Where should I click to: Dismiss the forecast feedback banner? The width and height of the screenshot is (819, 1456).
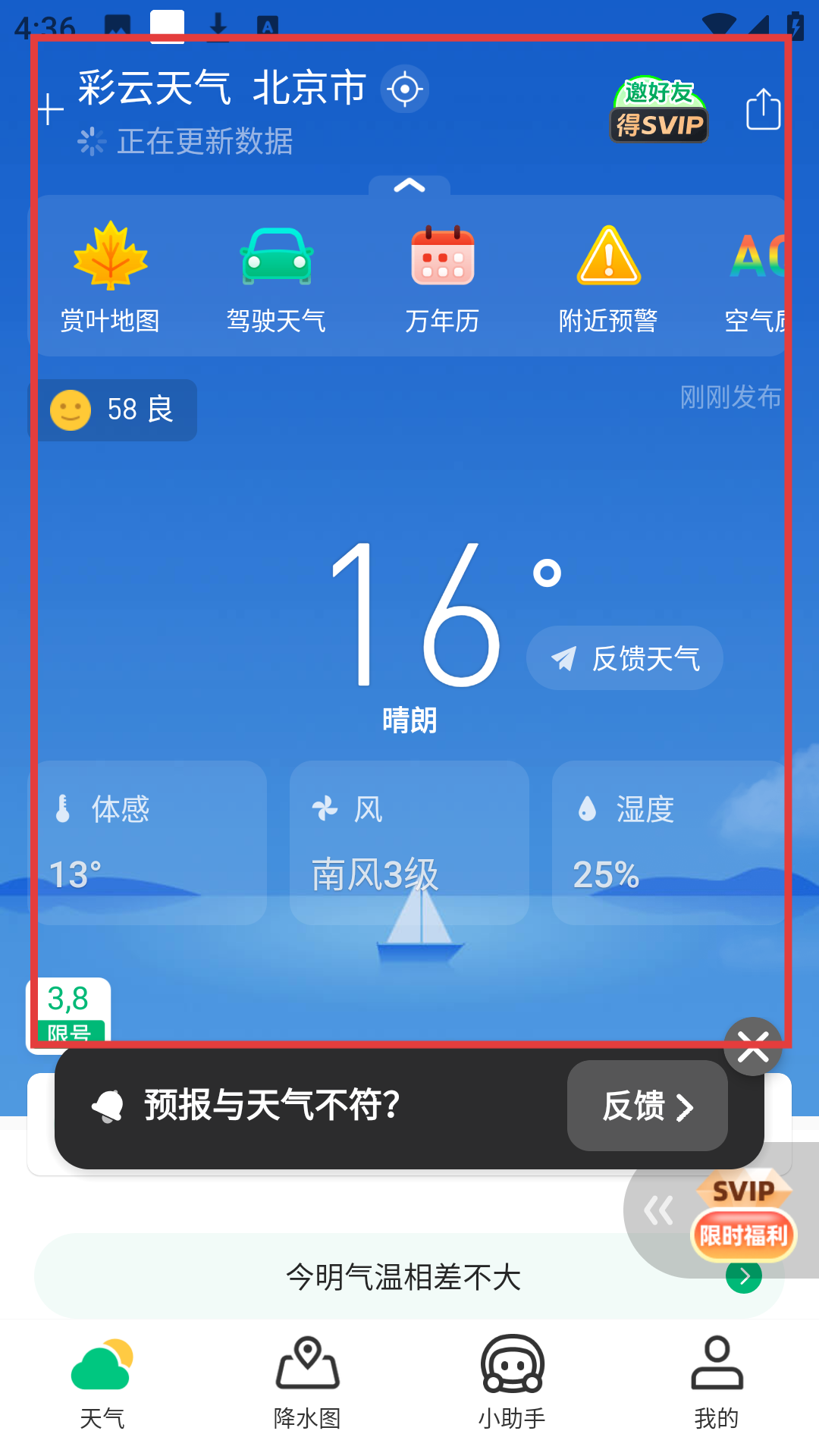click(752, 1046)
